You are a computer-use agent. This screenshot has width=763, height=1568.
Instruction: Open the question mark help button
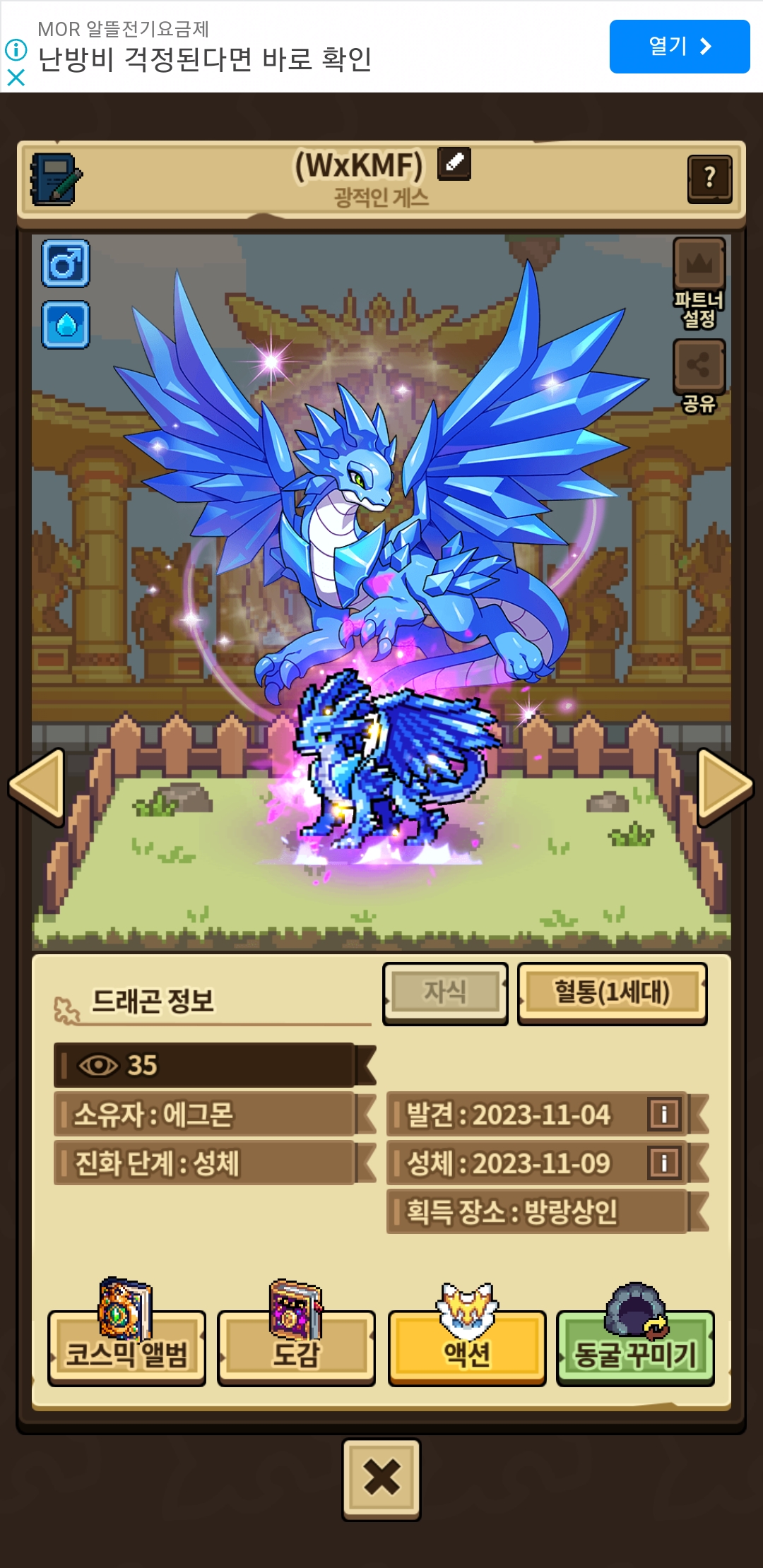(x=709, y=179)
